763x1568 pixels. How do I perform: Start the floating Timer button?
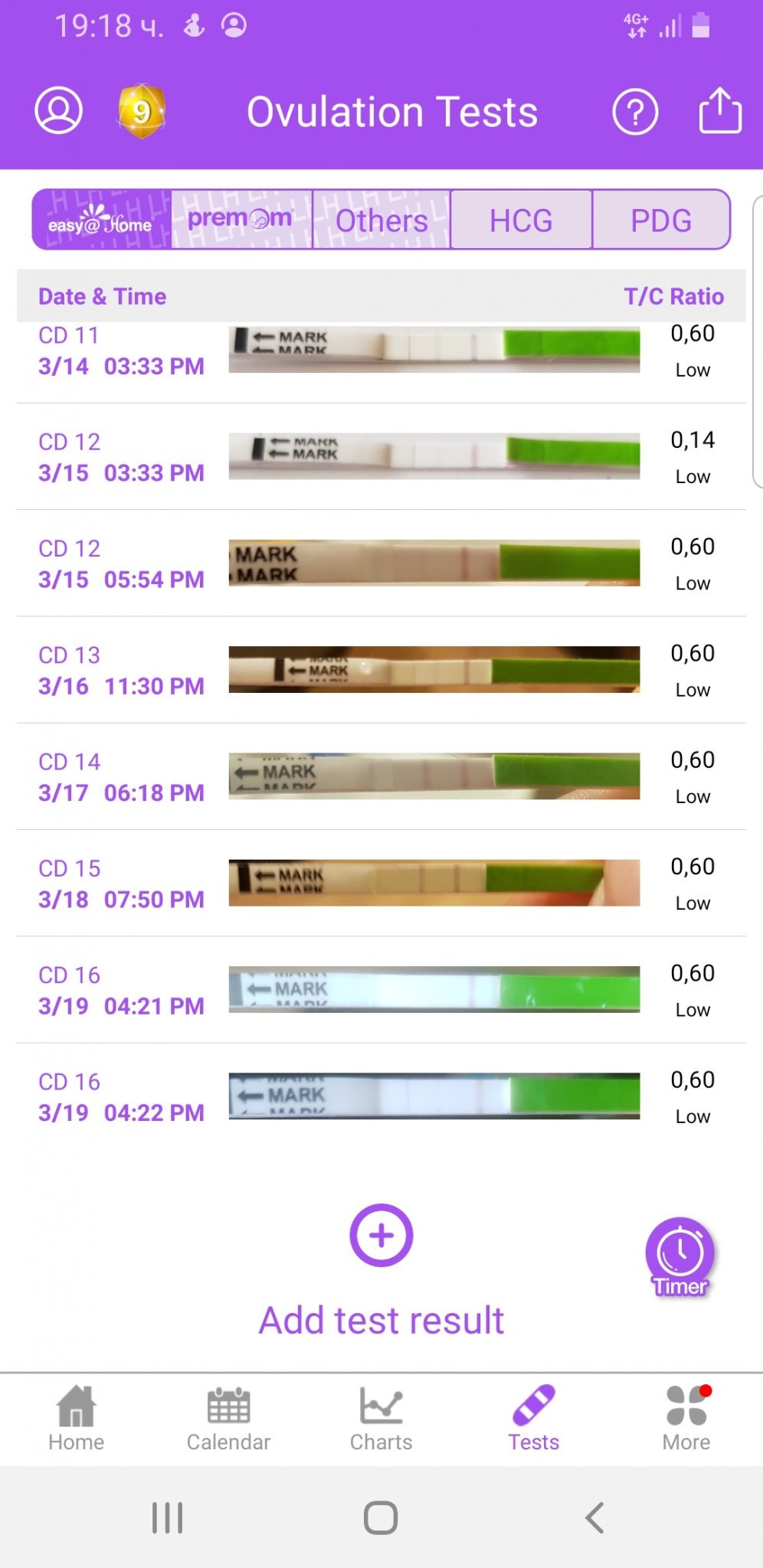[679, 1256]
